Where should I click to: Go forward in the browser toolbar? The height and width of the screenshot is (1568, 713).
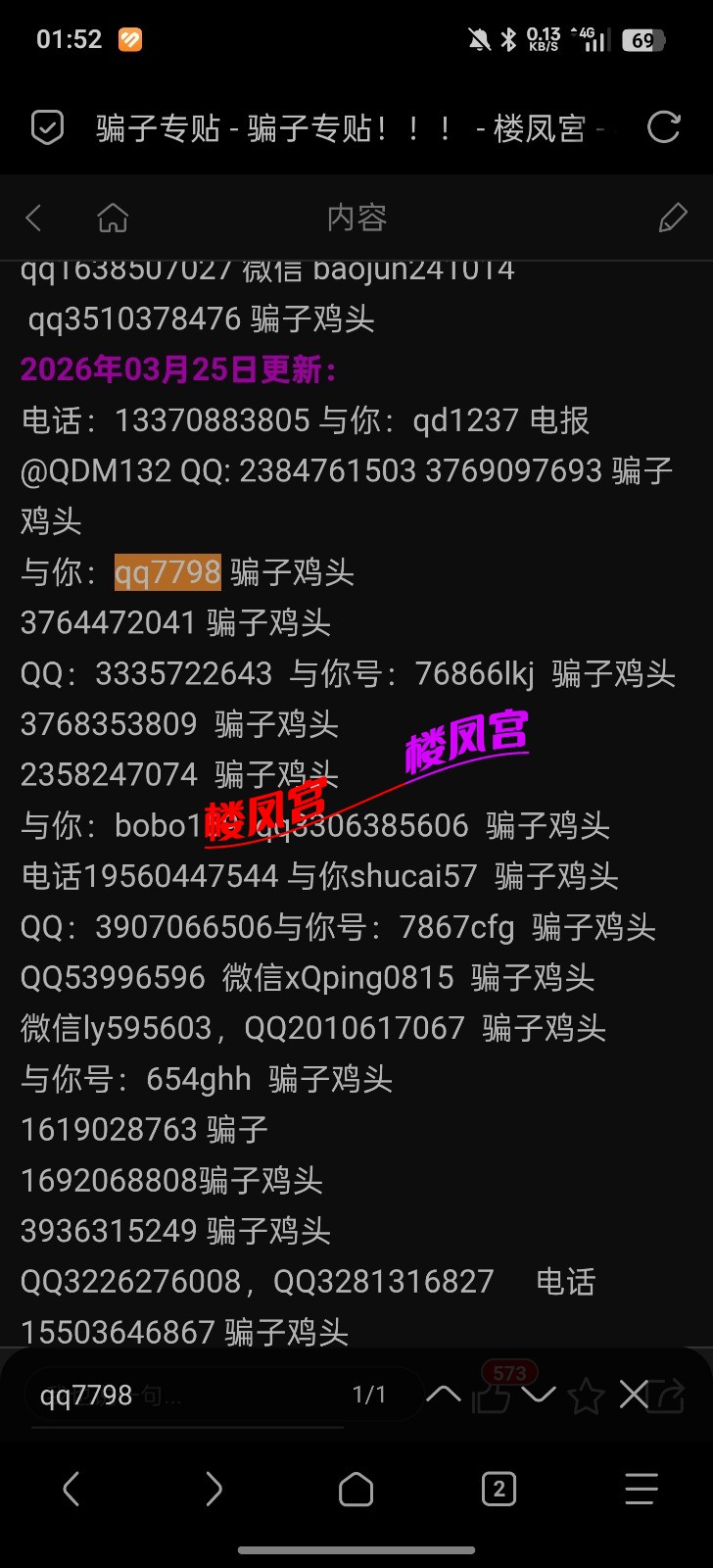214,1490
